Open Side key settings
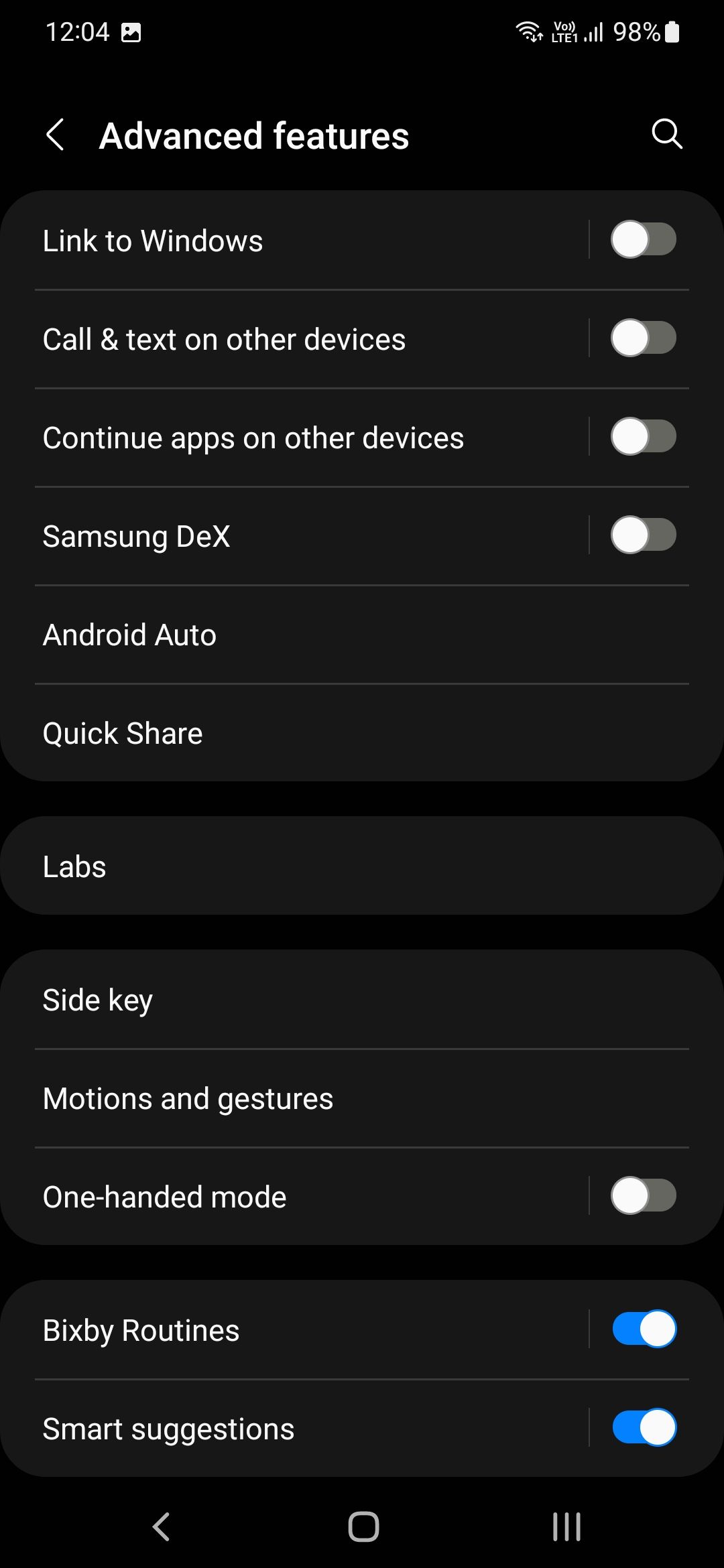 pyautogui.click(x=362, y=1000)
